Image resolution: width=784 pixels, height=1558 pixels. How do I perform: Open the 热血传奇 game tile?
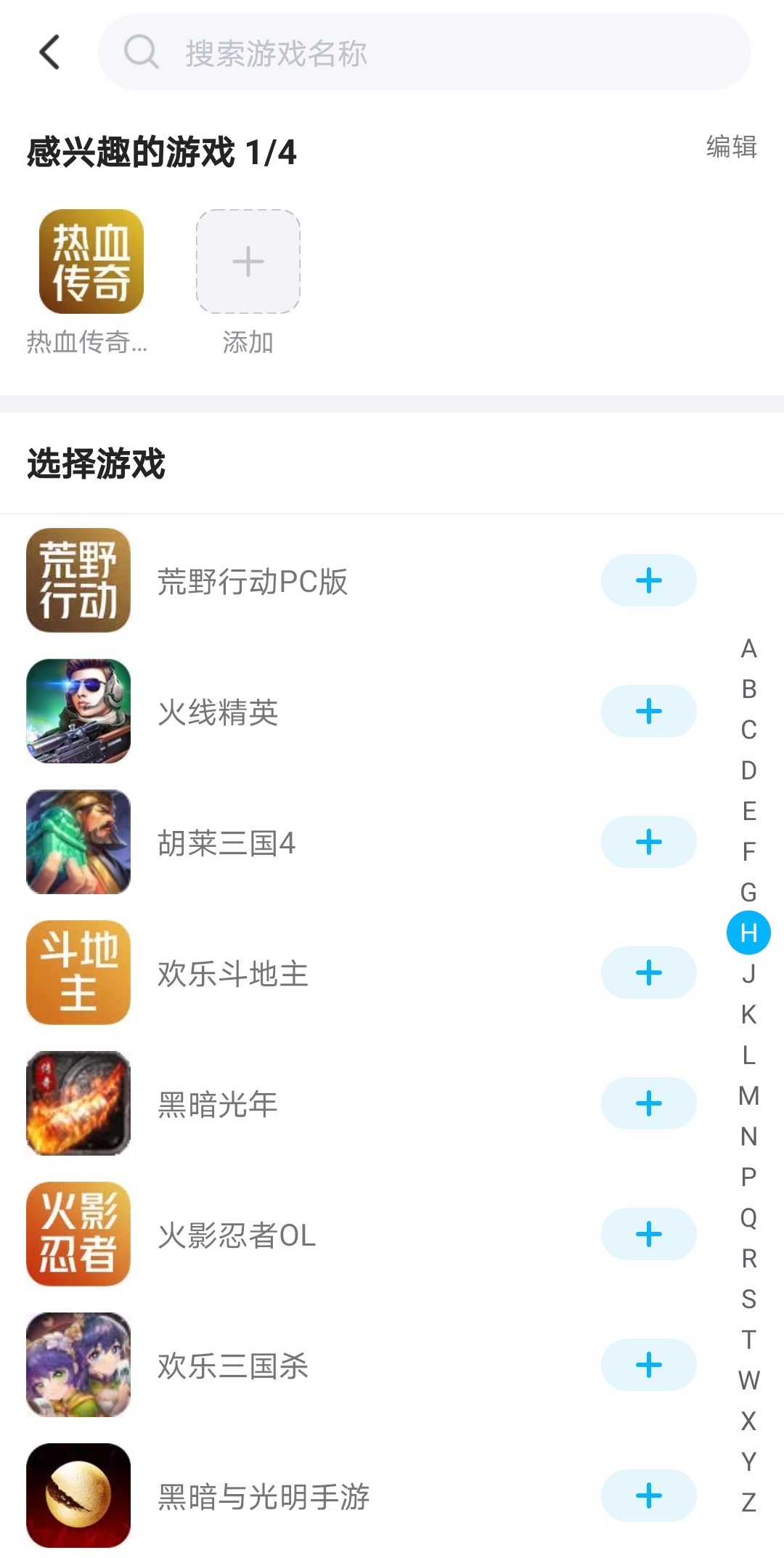click(x=91, y=261)
